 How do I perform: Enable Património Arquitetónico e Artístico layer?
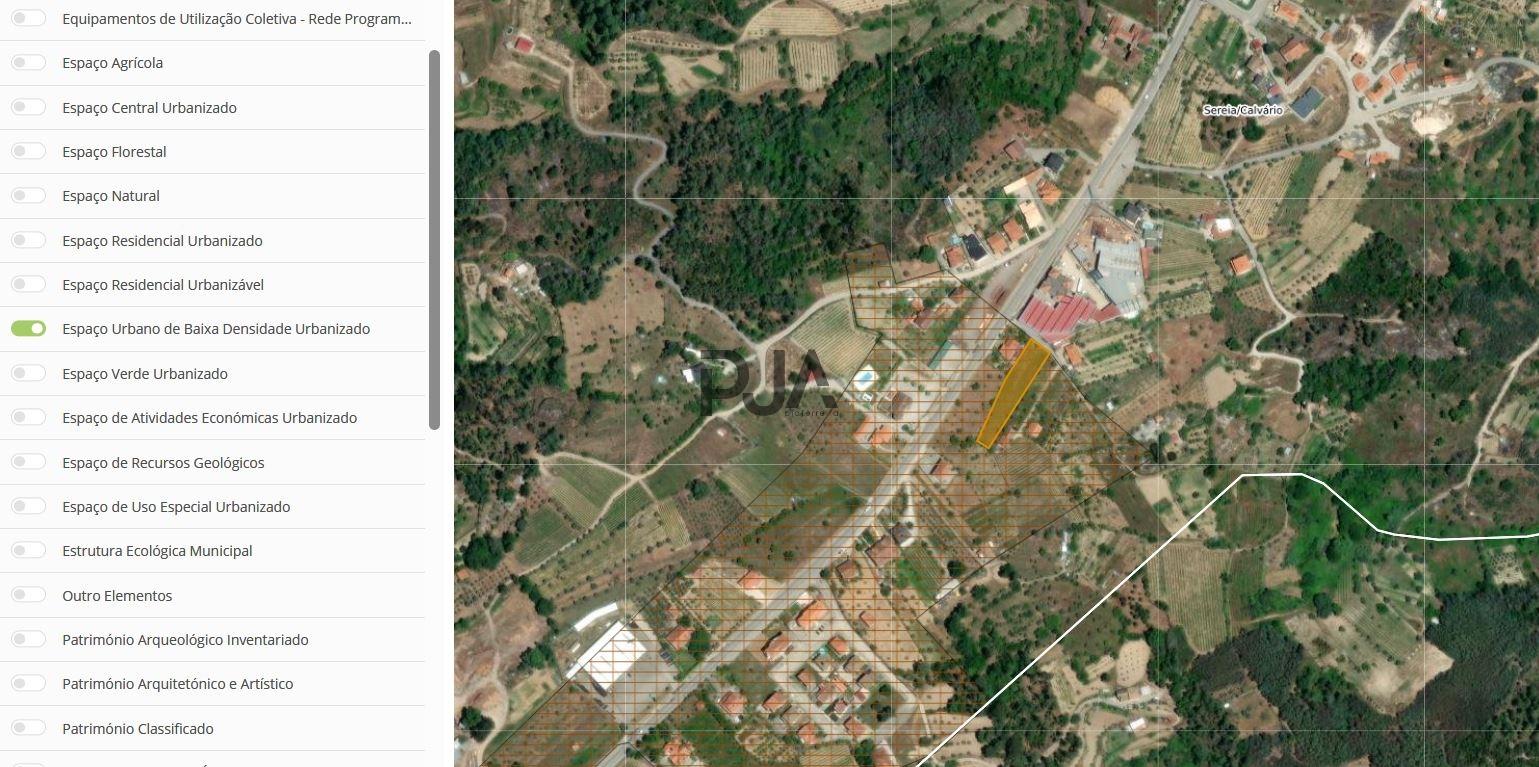tap(28, 683)
